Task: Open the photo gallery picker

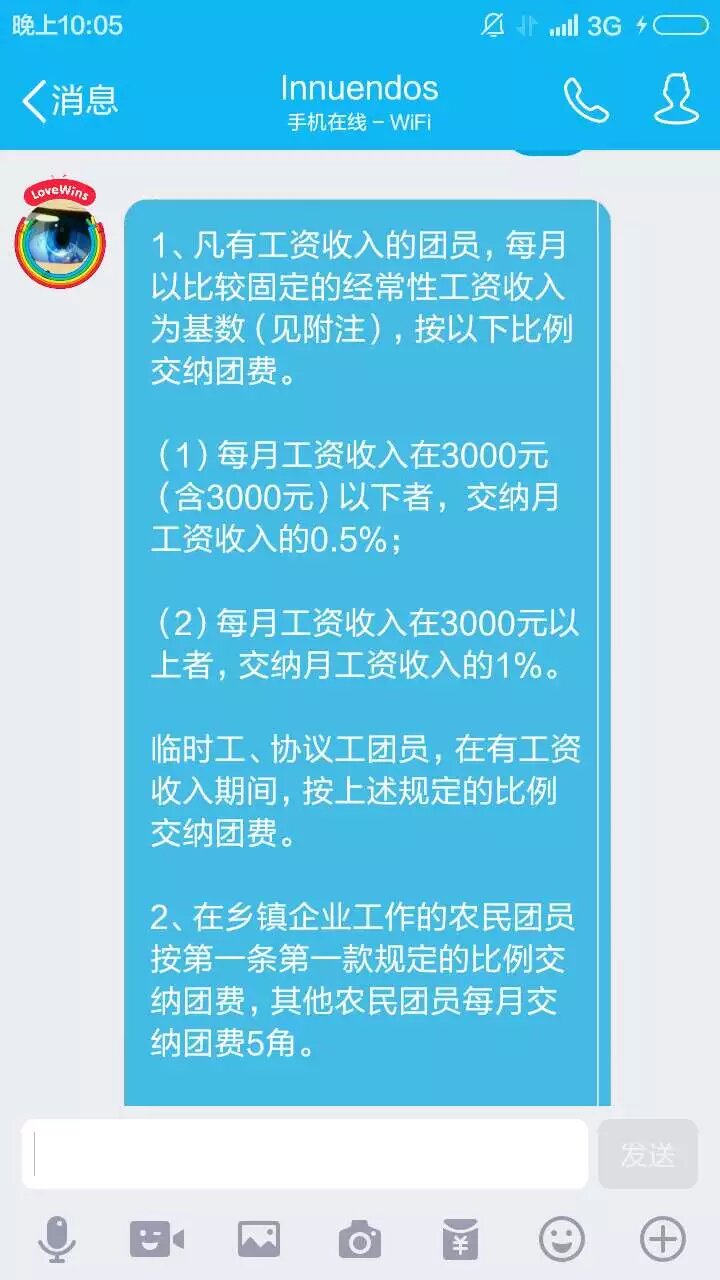Action: [258, 1240]
